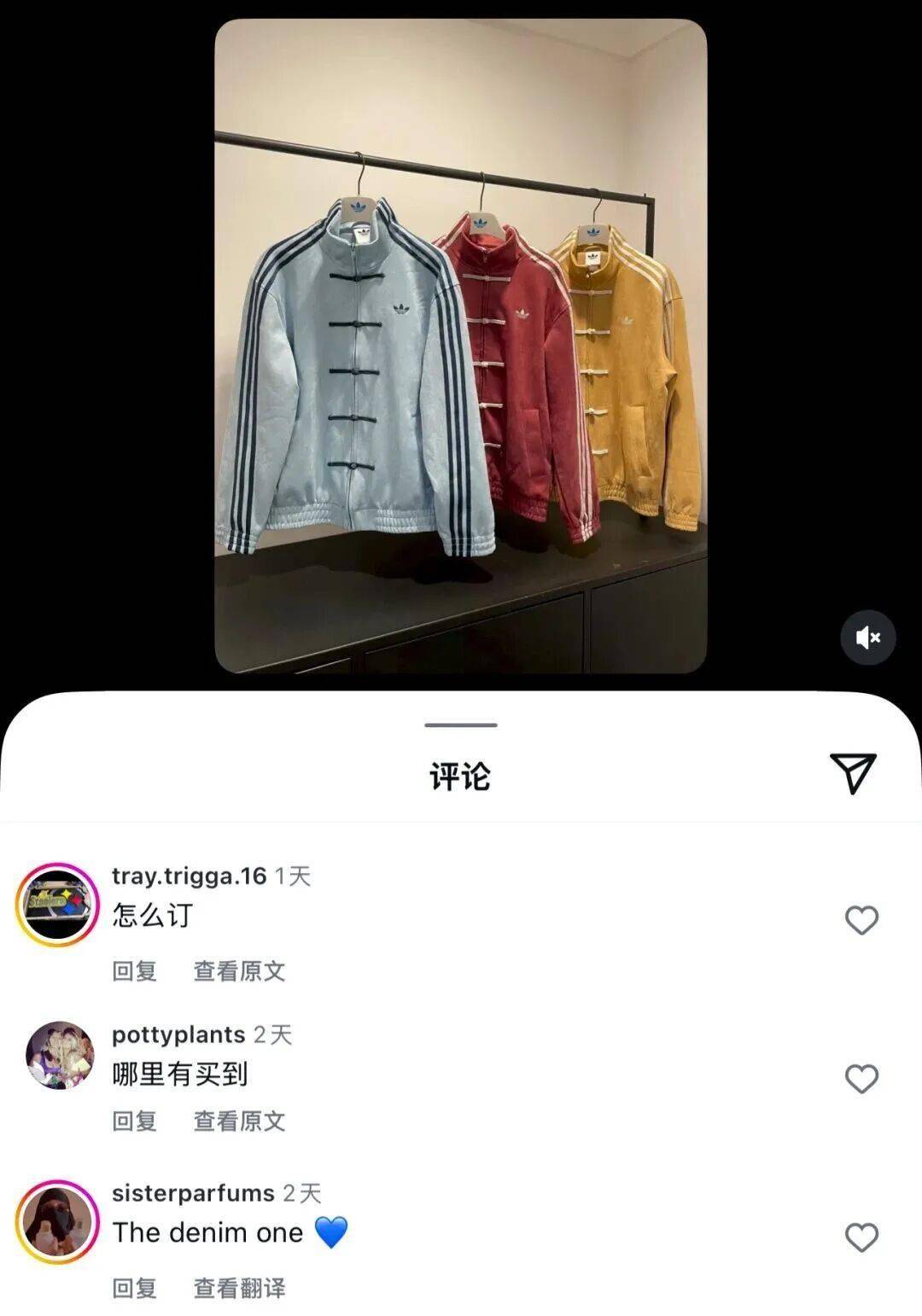The image size is (922, 1316).
Task: View original text of pottyplants' comment
Action: point(239,1121)
